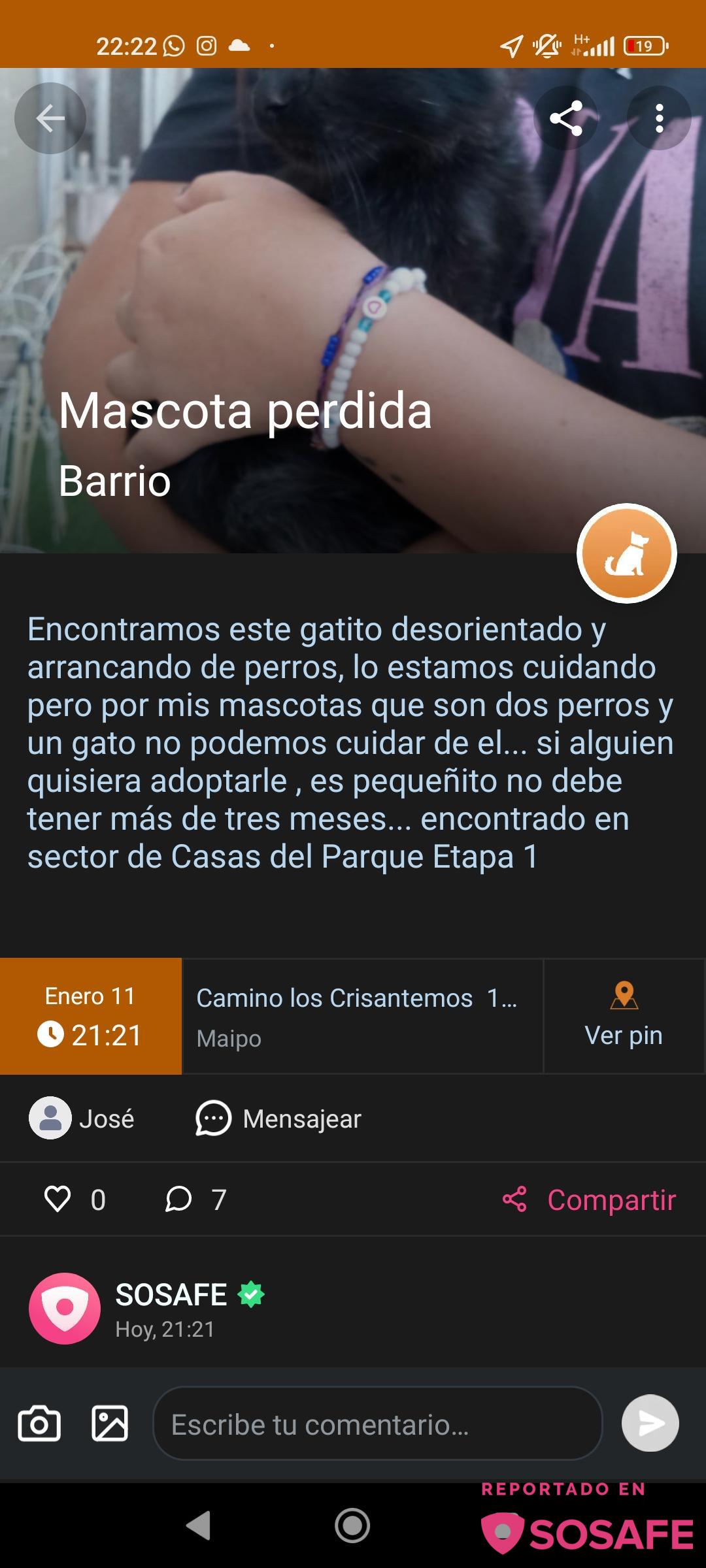706x1568 pixels.
Task: Focus the Escribe tu comentario field
Action: tap(377, 1424)
